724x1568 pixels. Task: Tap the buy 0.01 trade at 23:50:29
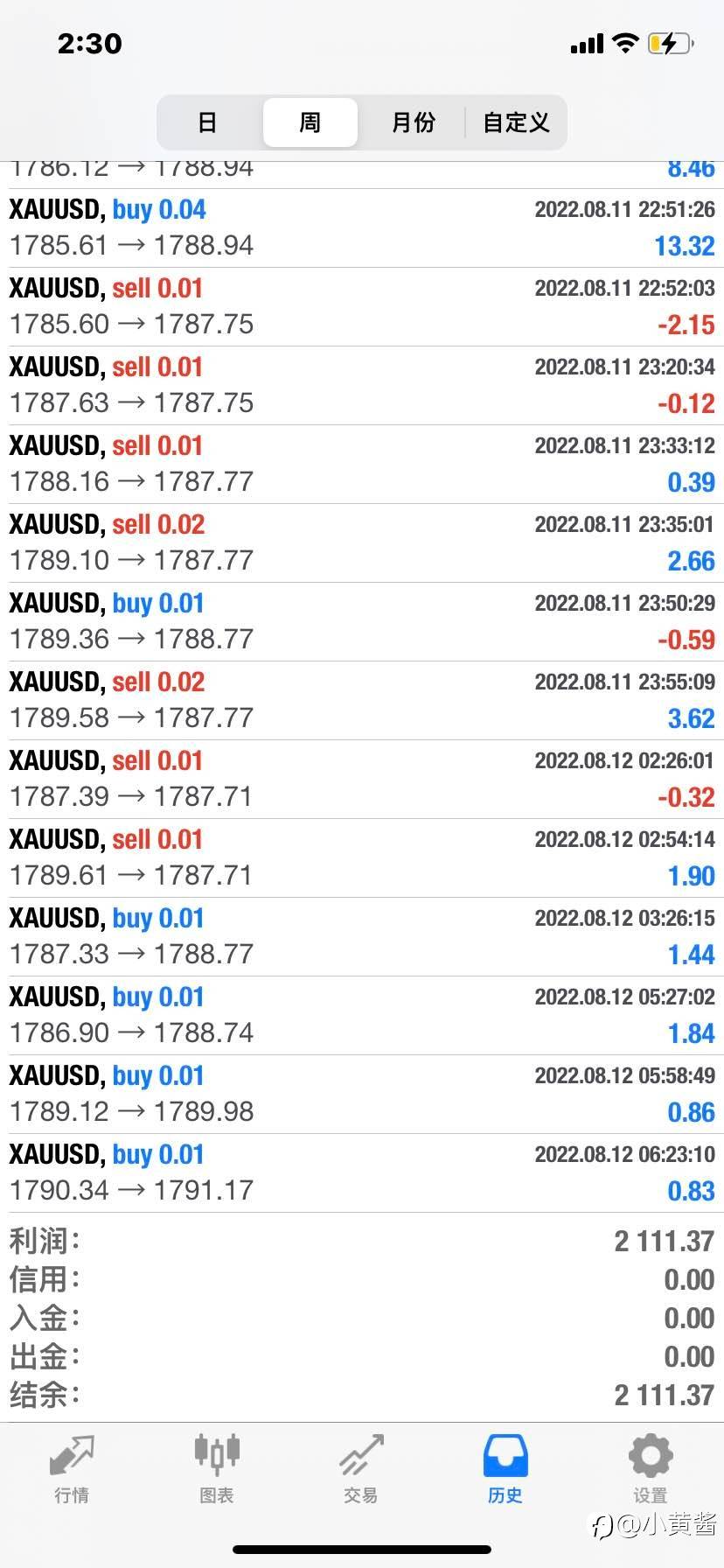tap(362, 622)
